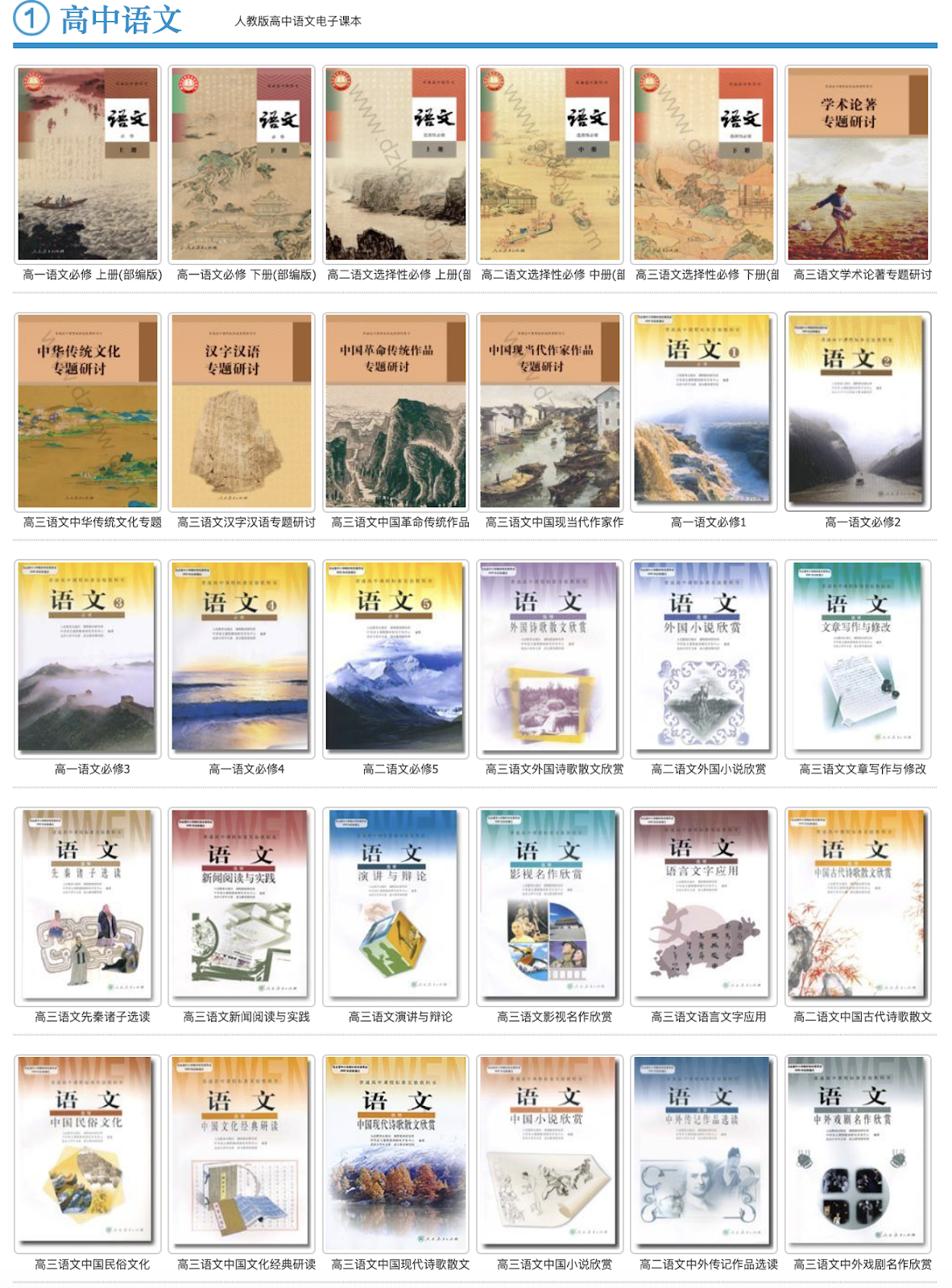Open 高三语文学术论著专题研讨 book
Image resolution: width=952 pixels, height=1288 pixels.
coord(858,165)
